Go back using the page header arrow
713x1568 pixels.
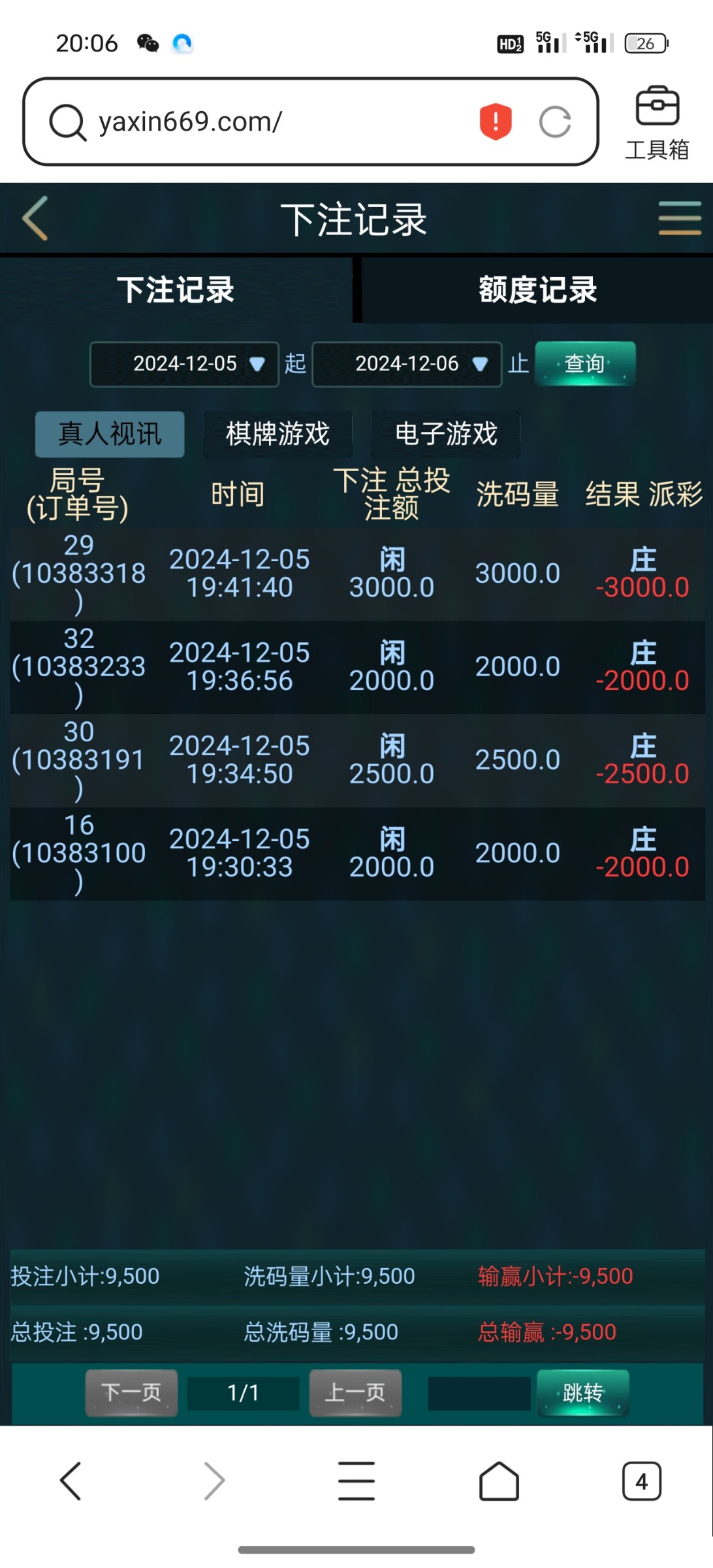coord(35,218)
